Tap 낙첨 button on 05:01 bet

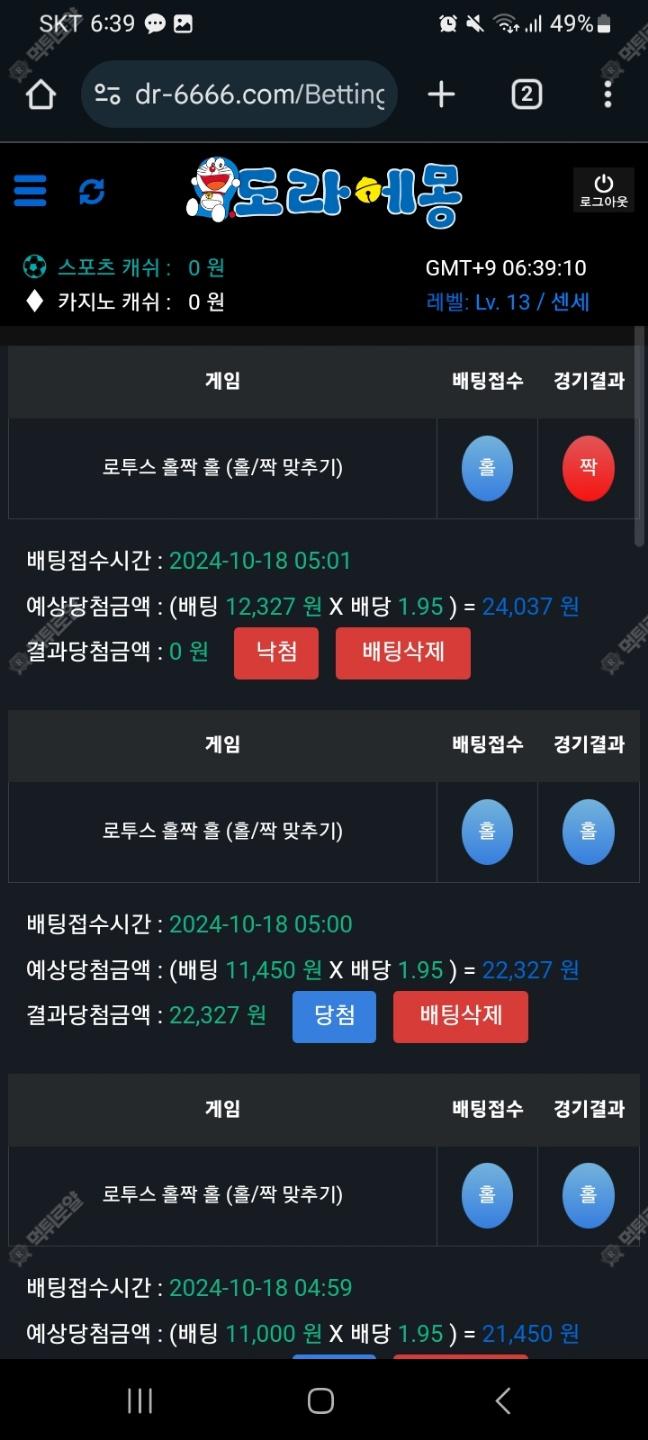[276, 653]
